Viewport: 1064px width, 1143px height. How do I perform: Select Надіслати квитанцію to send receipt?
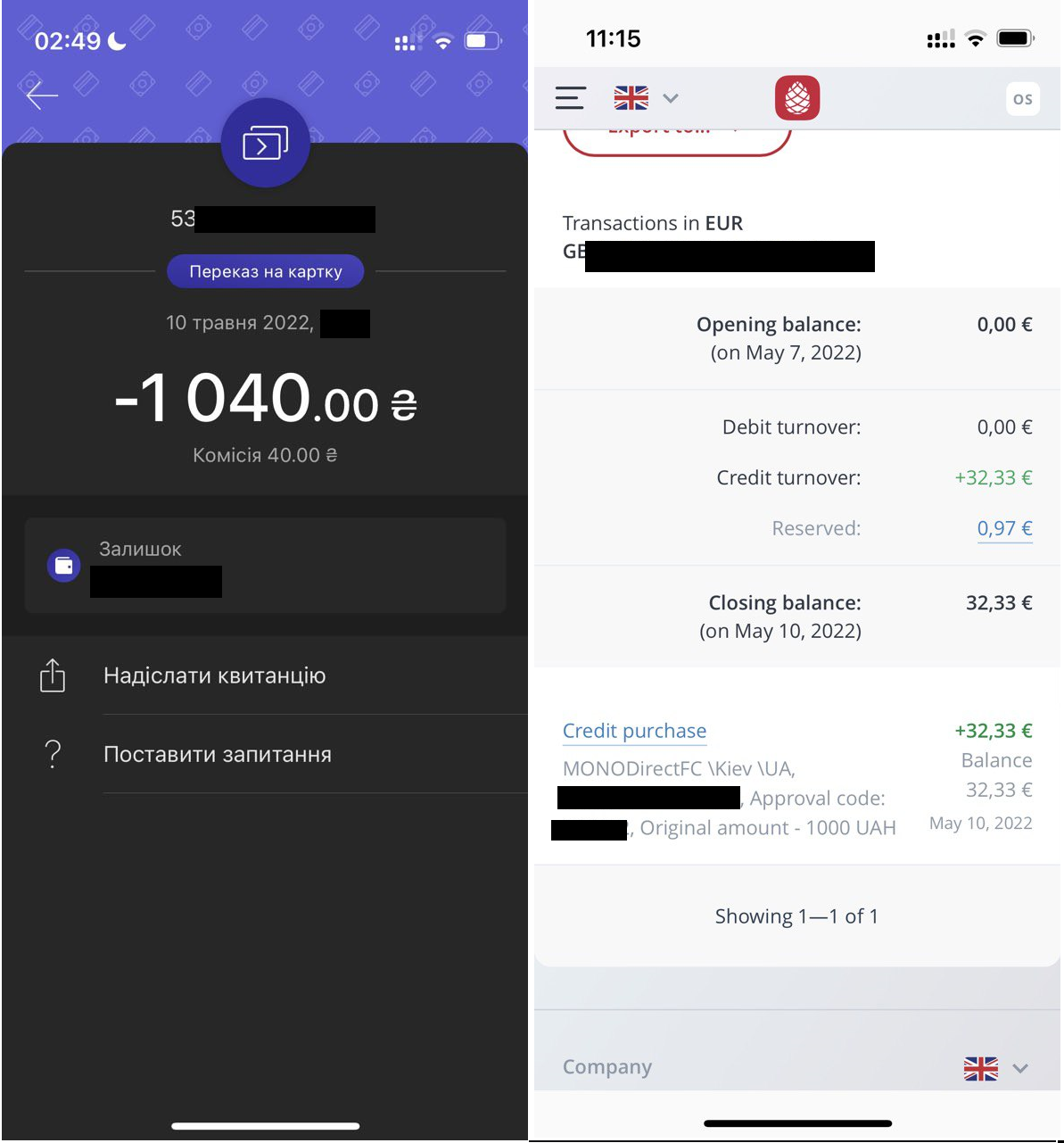(x=214, y=675)
